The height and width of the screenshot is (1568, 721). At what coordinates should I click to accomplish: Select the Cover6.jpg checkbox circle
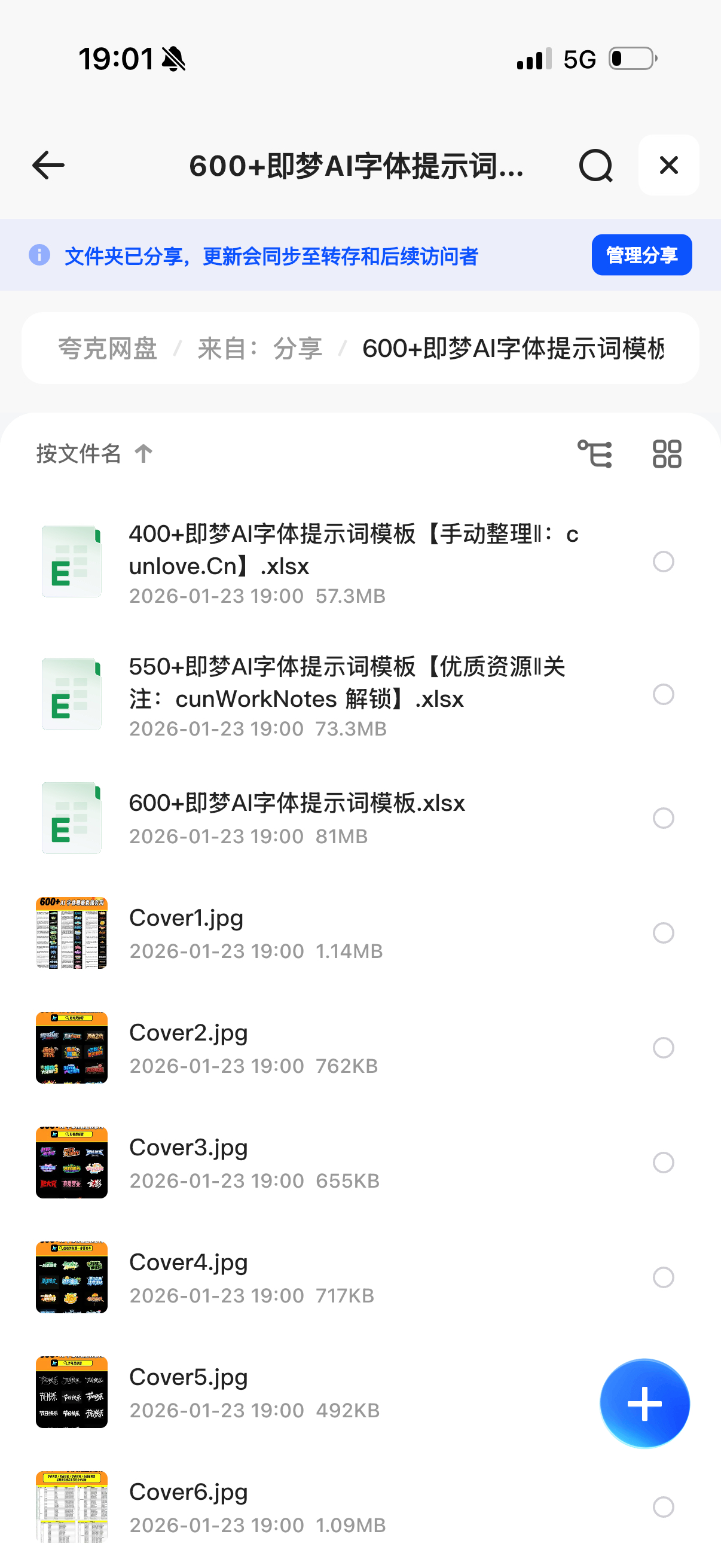pos(663,1507)
